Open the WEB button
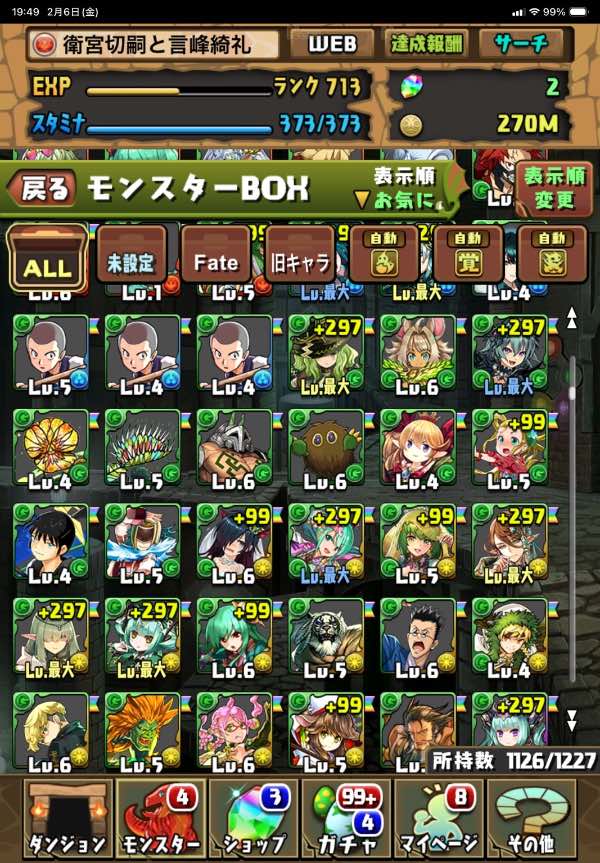The image size is (600, 863). pos(331,43)
